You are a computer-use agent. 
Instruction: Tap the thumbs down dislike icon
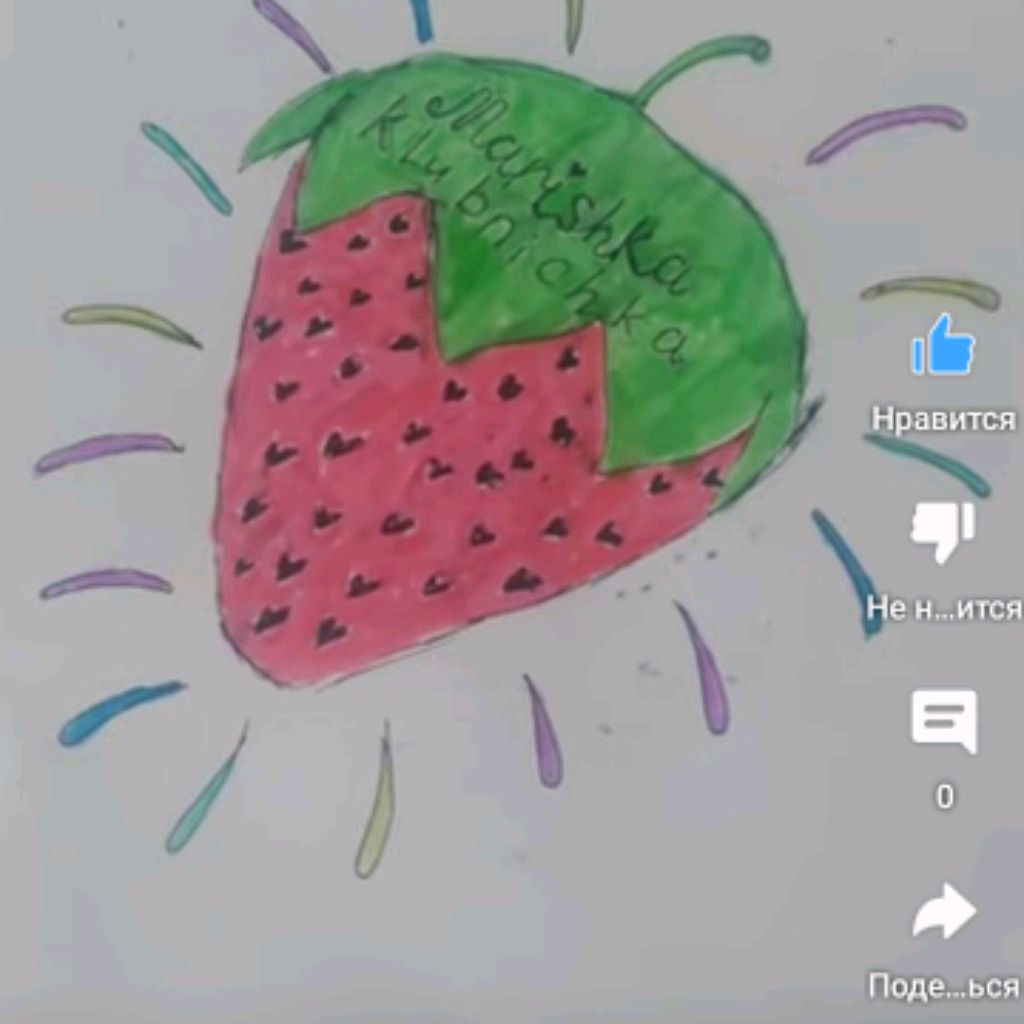(943, 532)
